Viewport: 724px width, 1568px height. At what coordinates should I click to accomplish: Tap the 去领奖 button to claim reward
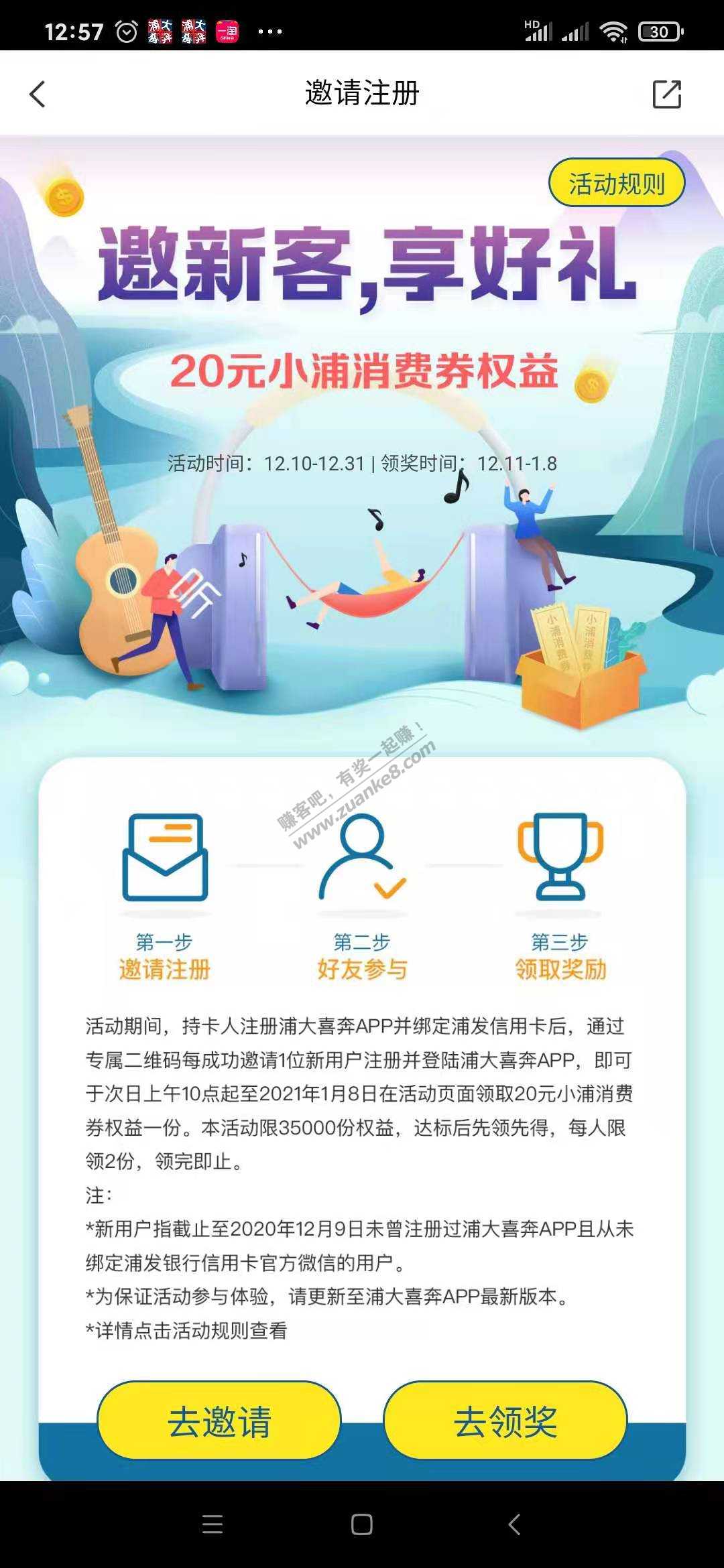coord(505,1421)
